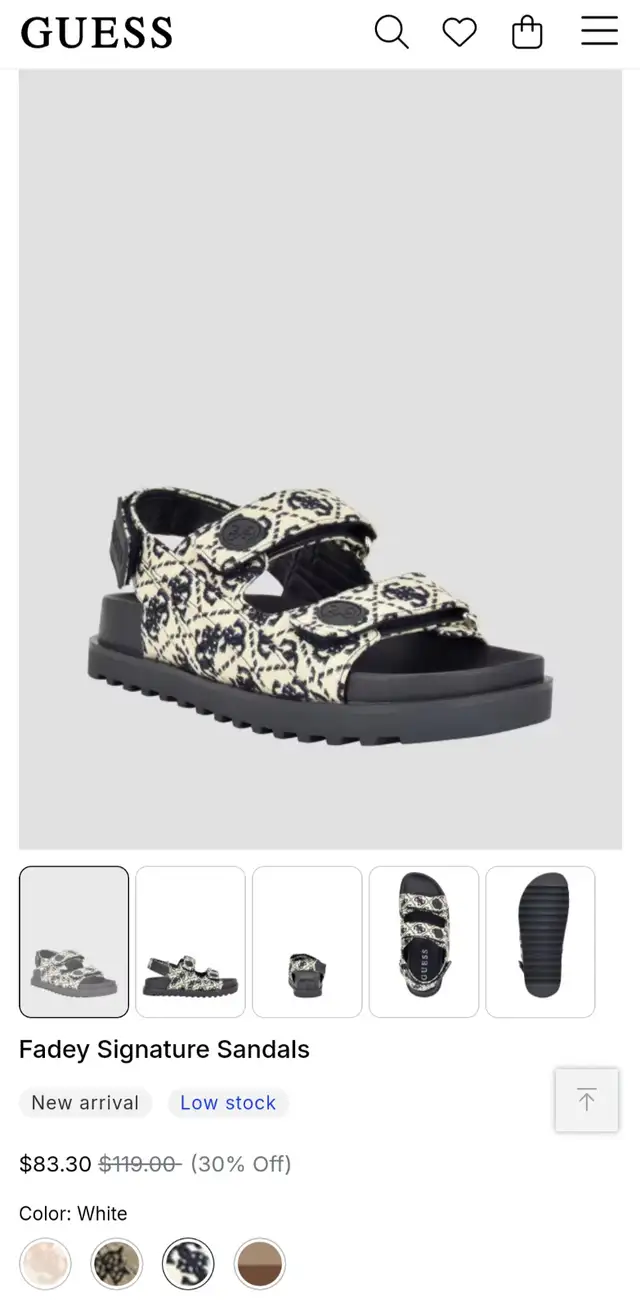This screenshot has width=640, height=1308.
Task: Show the side-view sandal thumbnail
Action: [x=190, y=941]
